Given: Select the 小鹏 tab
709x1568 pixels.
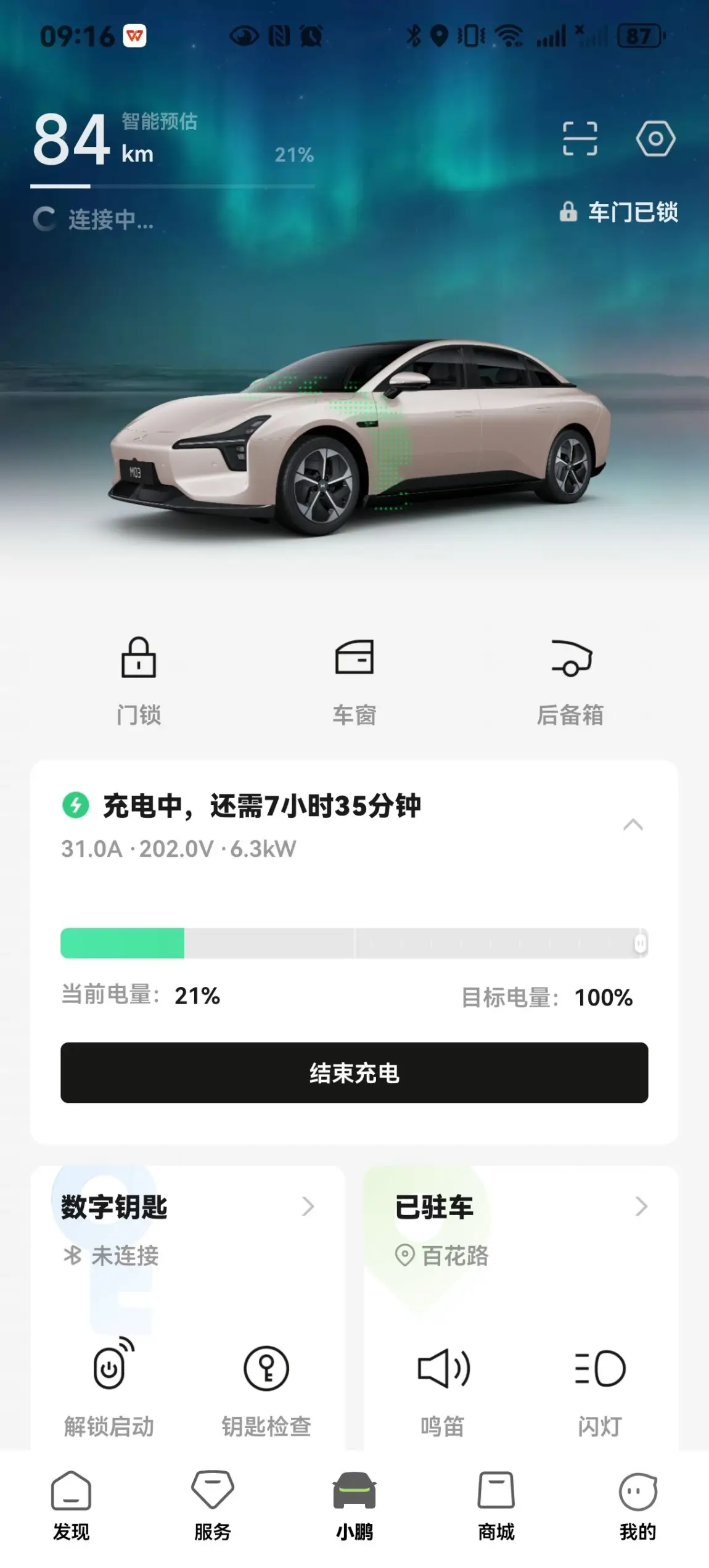Looking at the screenshot, I should pos(354,1506).
